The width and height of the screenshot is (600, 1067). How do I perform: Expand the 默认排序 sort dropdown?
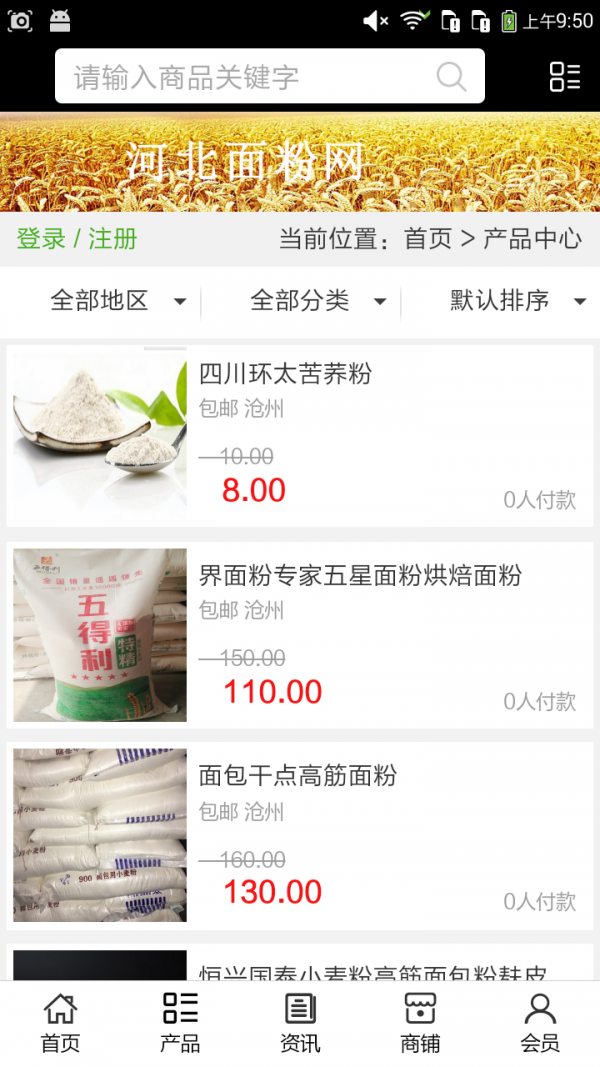point(517,300)
